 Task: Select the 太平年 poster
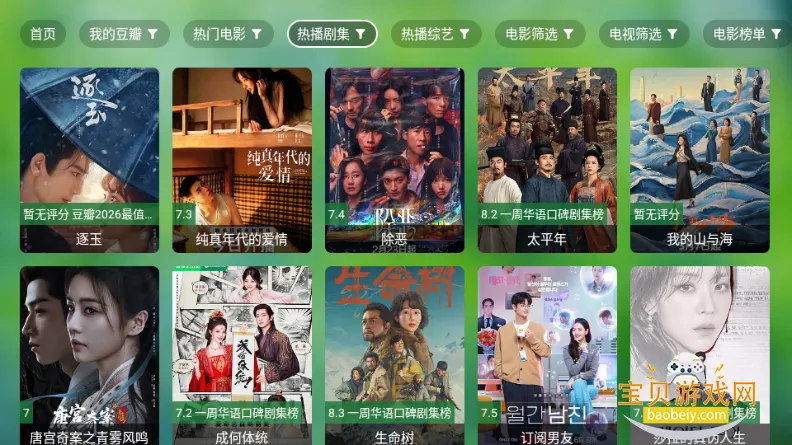pyautogui.click(x=547, y=159)
